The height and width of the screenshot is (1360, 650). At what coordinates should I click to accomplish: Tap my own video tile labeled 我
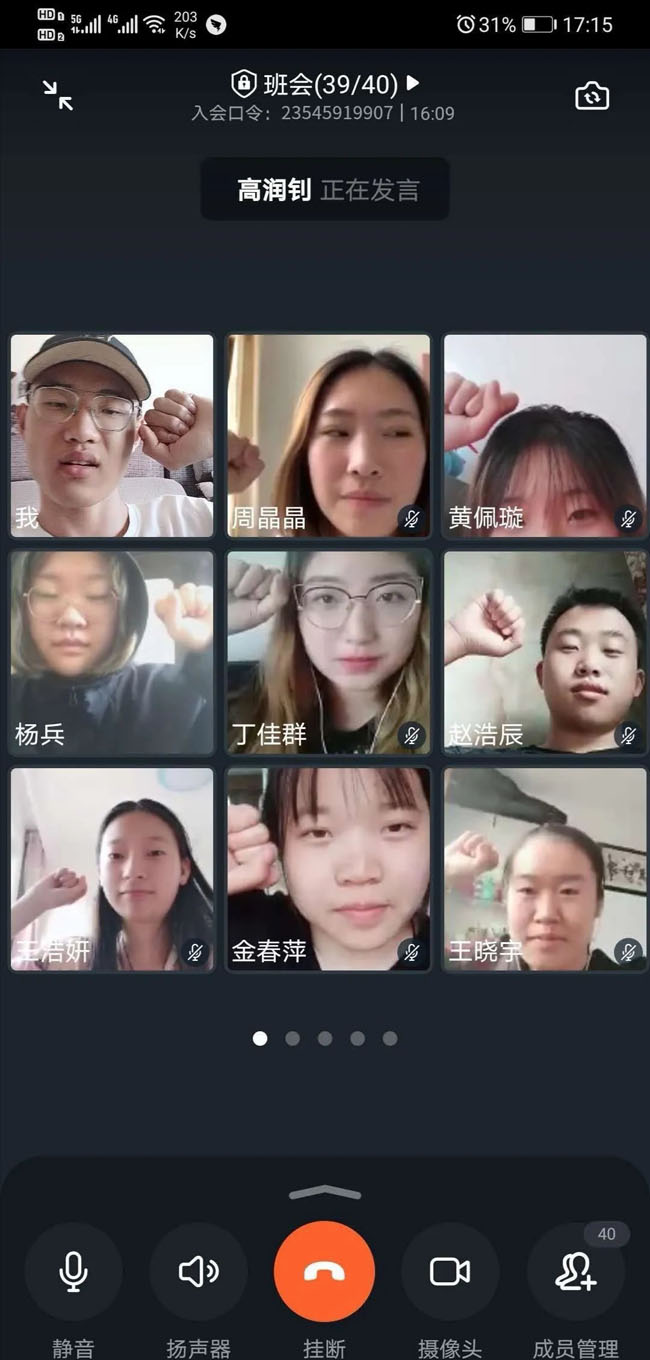click(112, 436)
